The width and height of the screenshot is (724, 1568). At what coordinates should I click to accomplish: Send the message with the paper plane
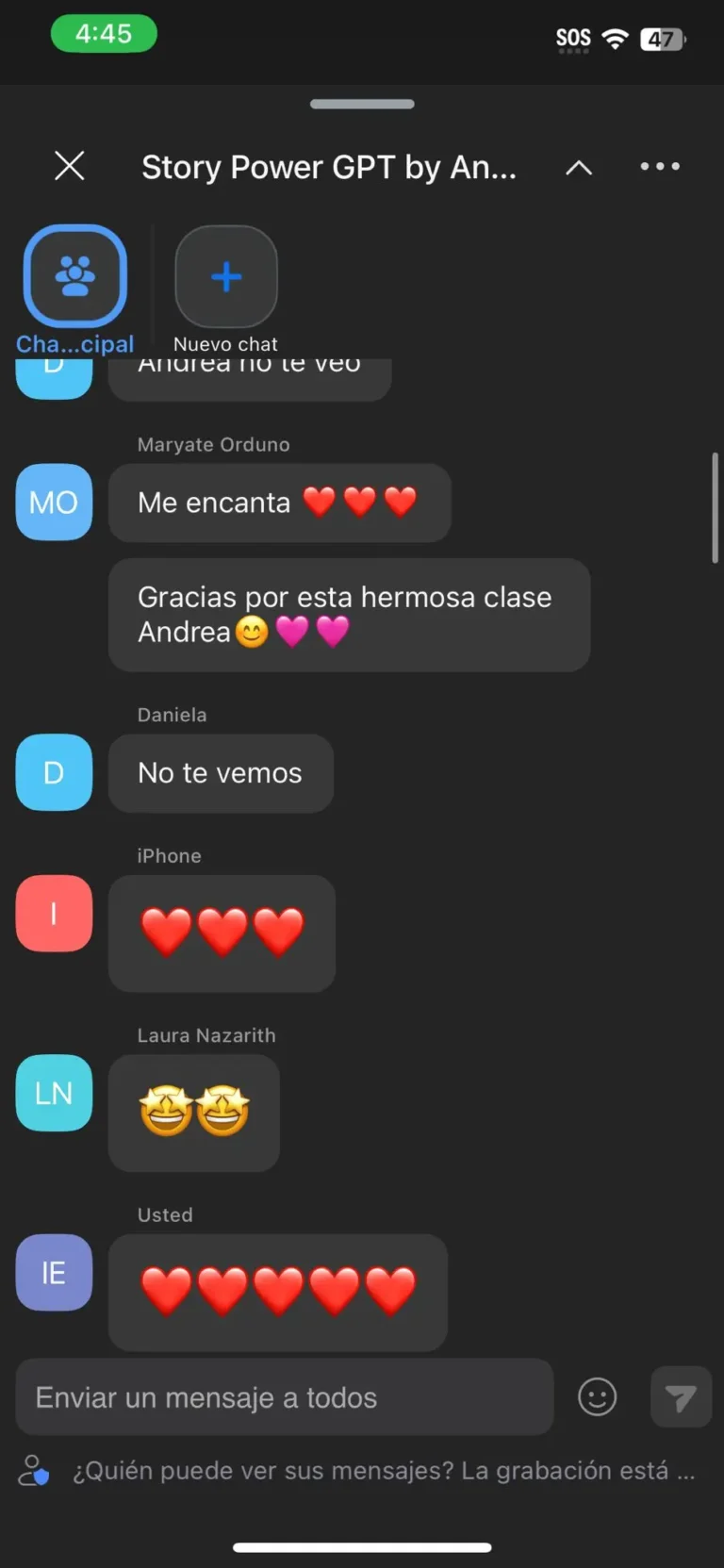tap(680, 1396)
